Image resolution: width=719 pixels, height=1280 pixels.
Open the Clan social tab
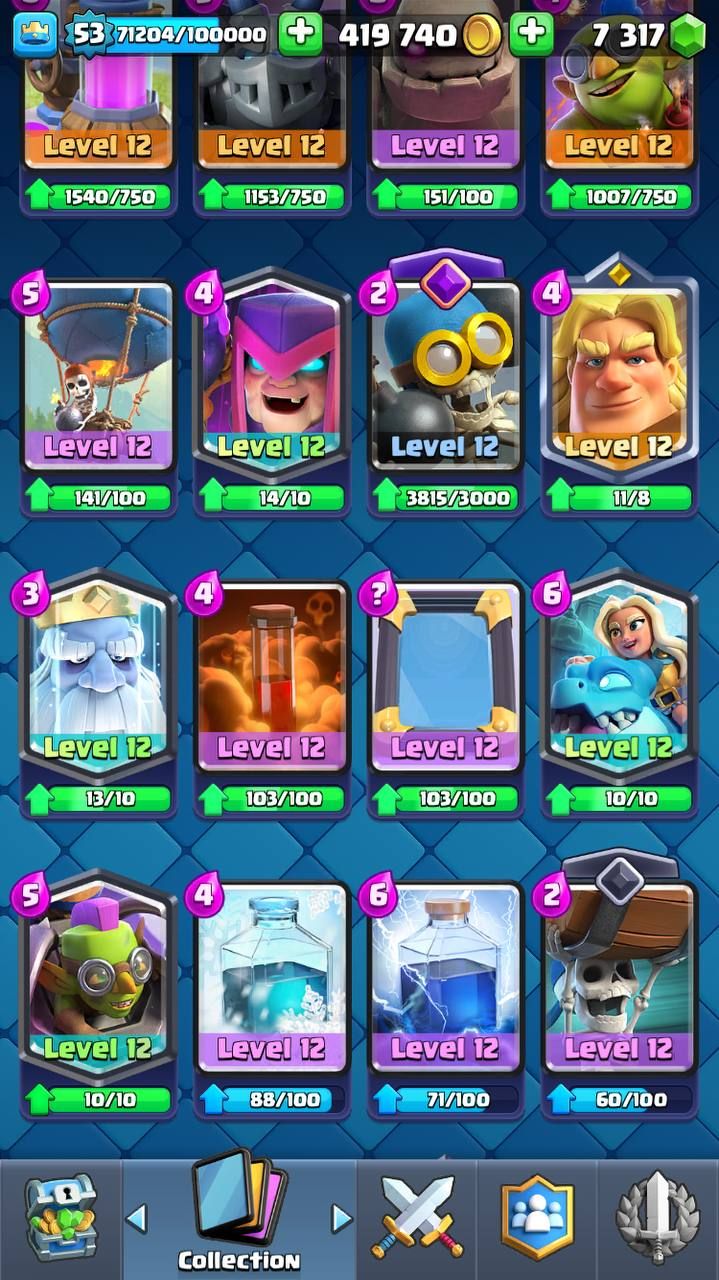pos(537,1219)
